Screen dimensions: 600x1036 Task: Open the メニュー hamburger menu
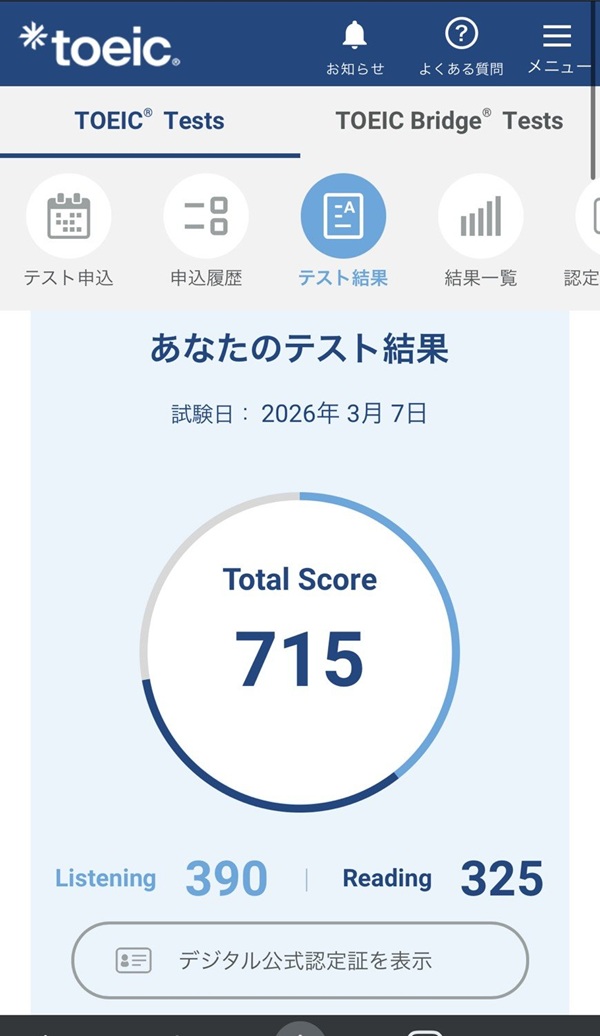click(557, 45)
